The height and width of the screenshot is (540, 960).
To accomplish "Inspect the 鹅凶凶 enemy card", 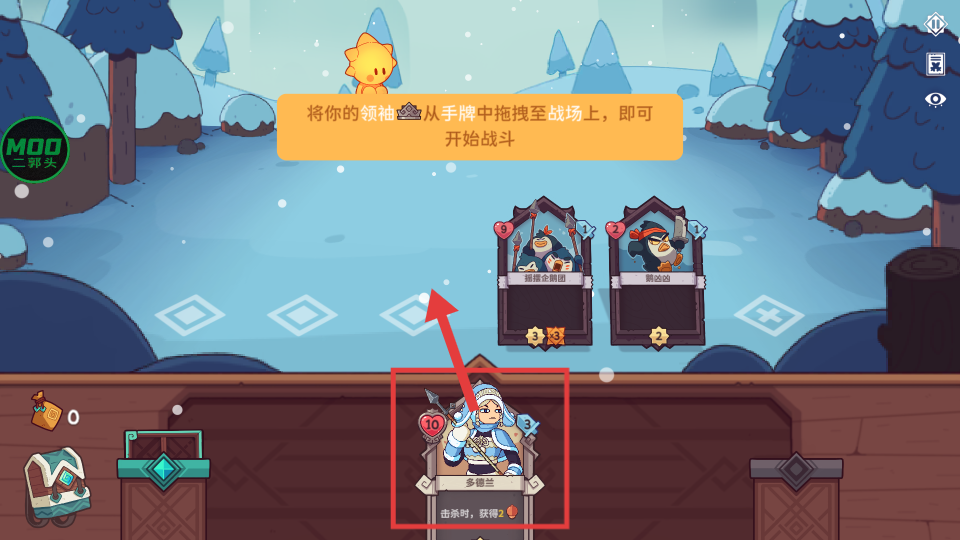I will click(657, 272).
